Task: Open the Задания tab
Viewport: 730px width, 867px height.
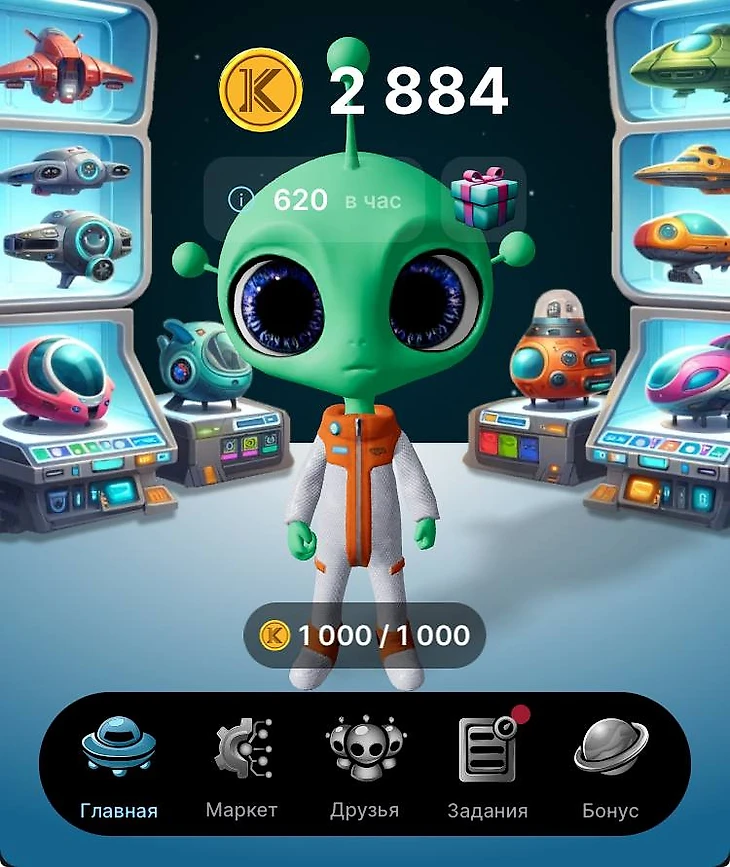Action: [x=487, y=765]
